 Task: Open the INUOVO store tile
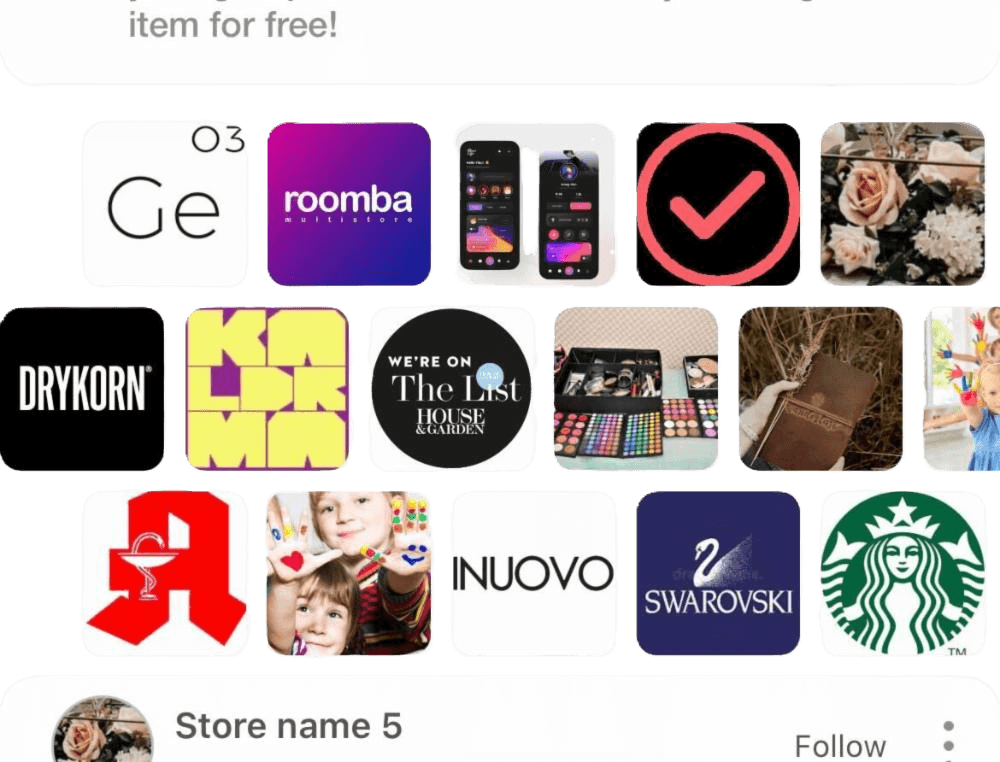[x=534, y=573]
